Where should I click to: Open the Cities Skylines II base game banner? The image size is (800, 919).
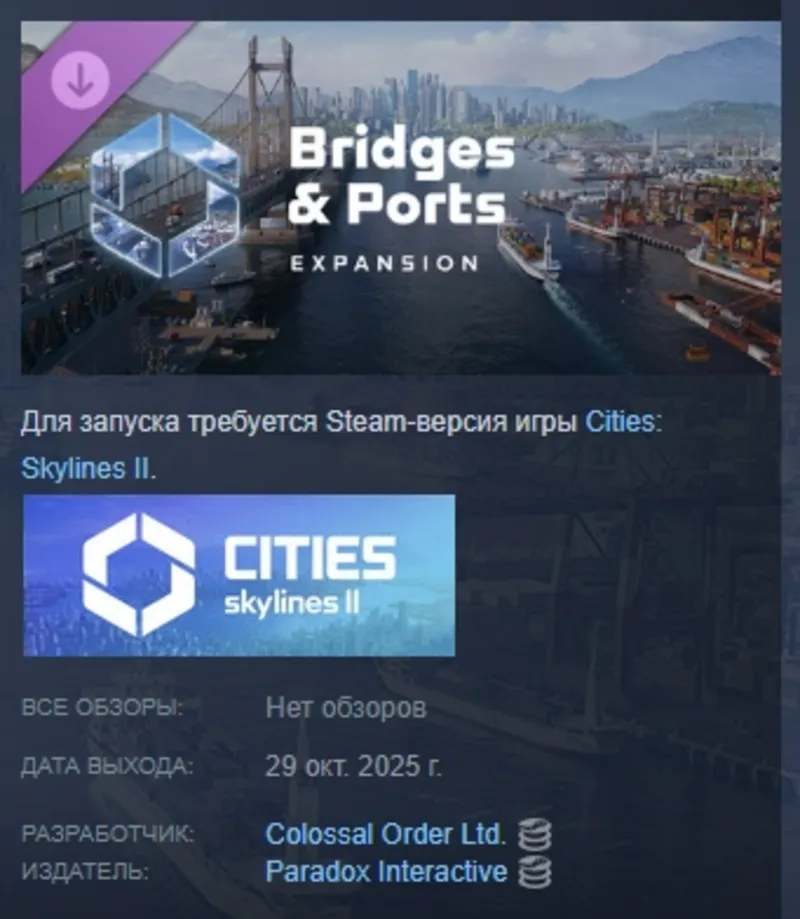click(239, 575)
